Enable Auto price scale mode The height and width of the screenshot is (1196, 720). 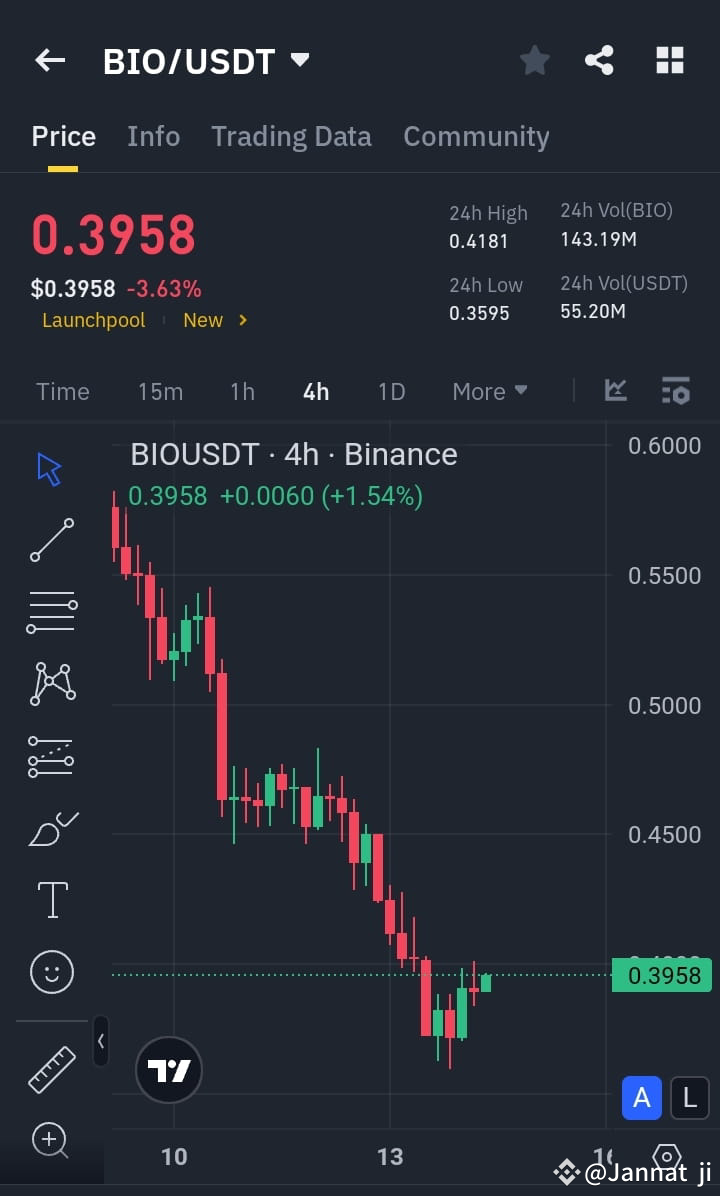641,1097
